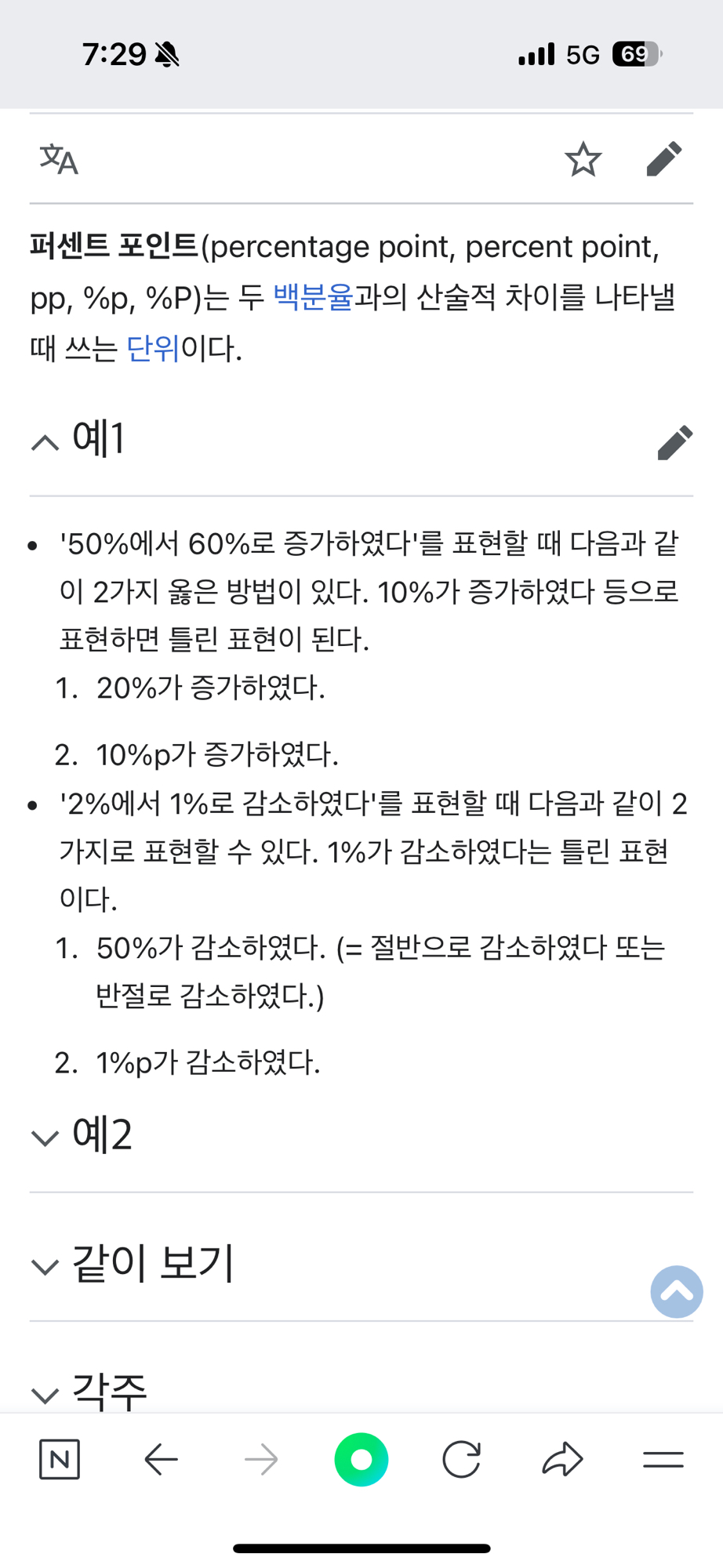Share this page
This screenshot has width=723, height=1568.
tap(562, 1459)
